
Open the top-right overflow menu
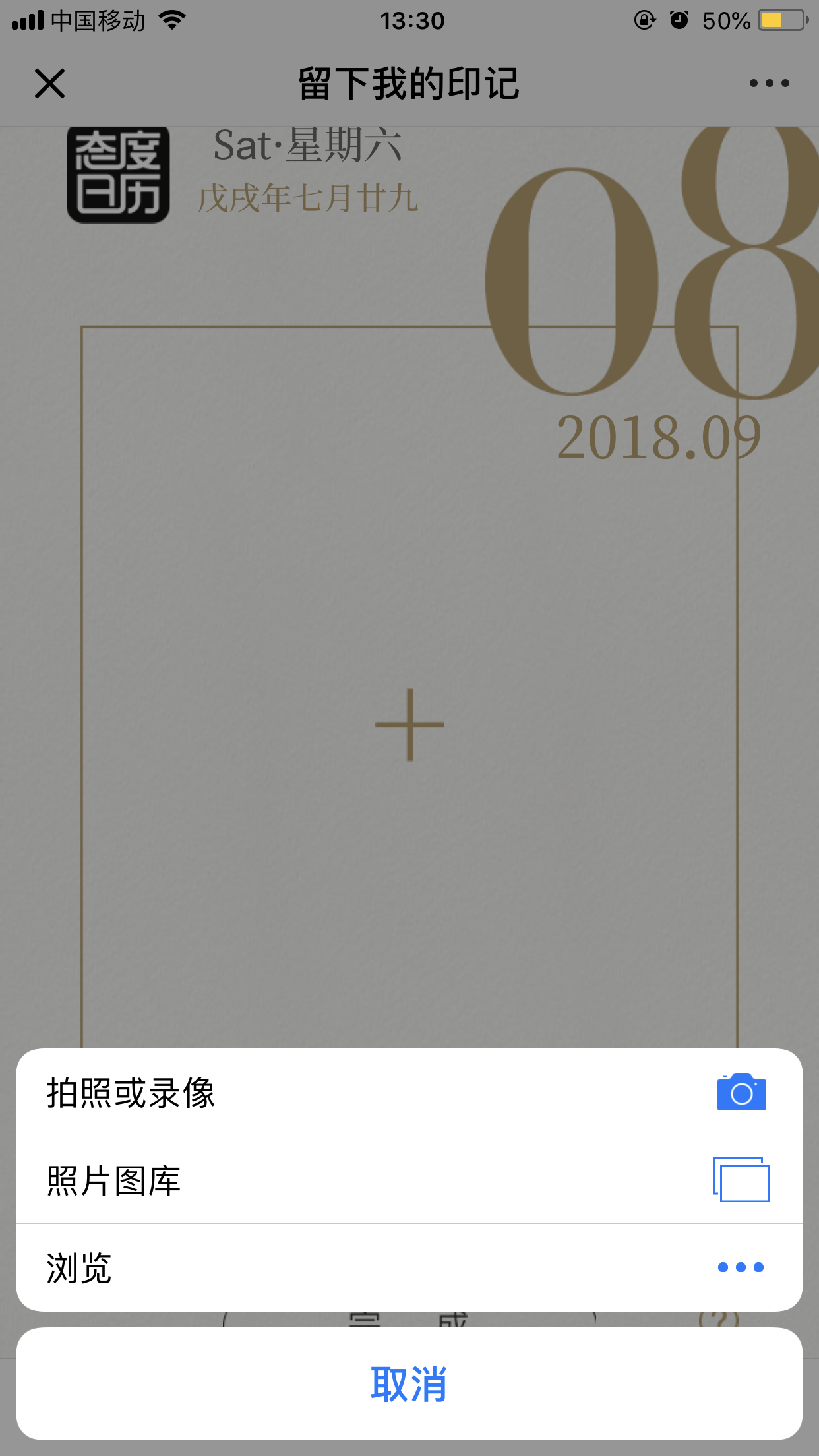click(x=769, y=84)
